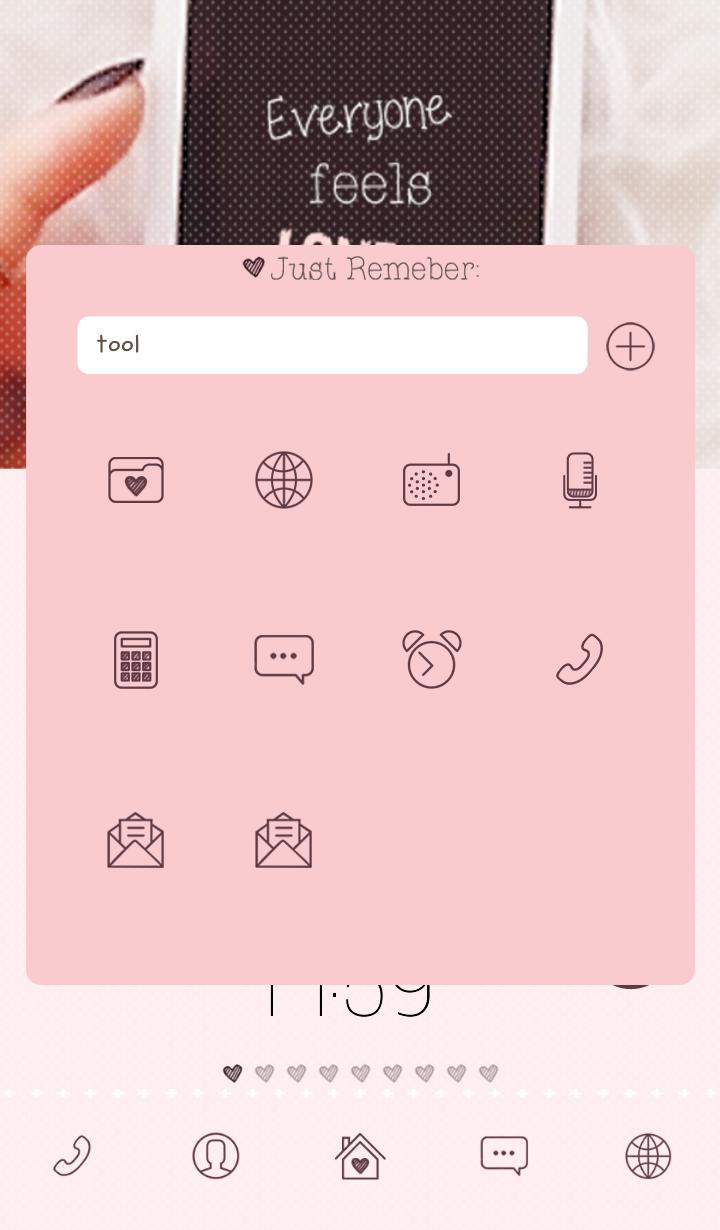The image size is (720, 1230).
Task: Launch the alarm clock app
Action: pyautogui.click(x=431, y=659)
